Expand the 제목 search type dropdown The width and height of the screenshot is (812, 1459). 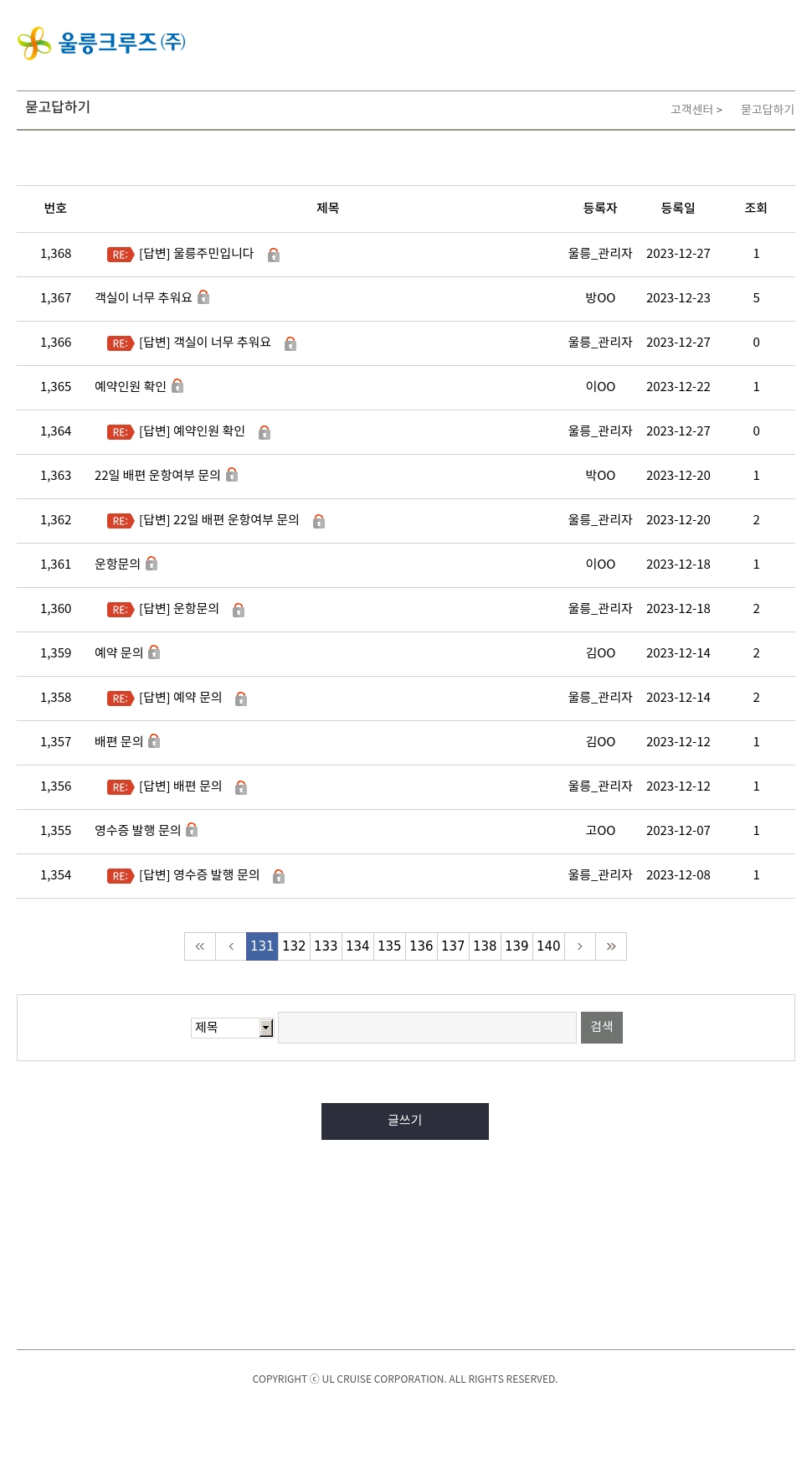coord(233,1028)
